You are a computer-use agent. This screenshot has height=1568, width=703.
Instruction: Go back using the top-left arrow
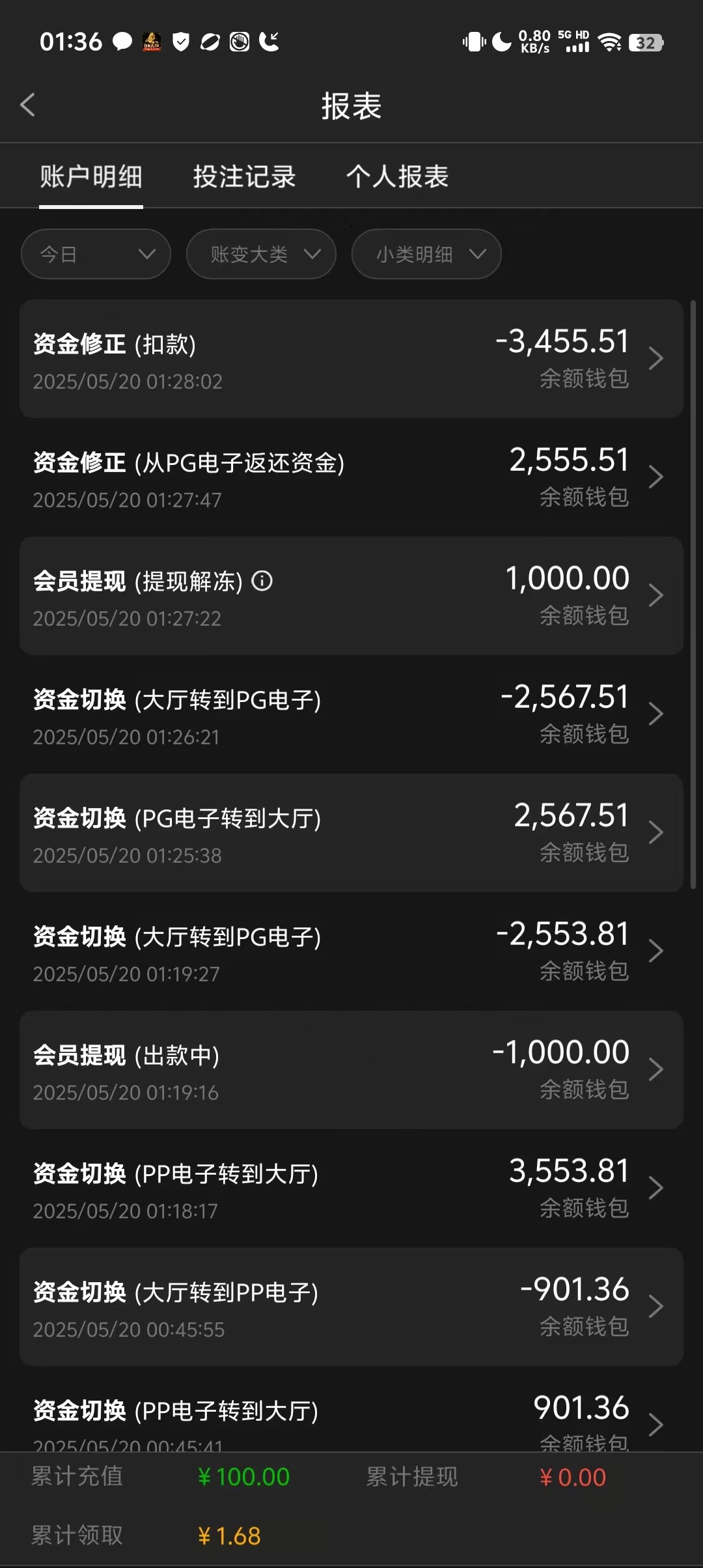27,105
